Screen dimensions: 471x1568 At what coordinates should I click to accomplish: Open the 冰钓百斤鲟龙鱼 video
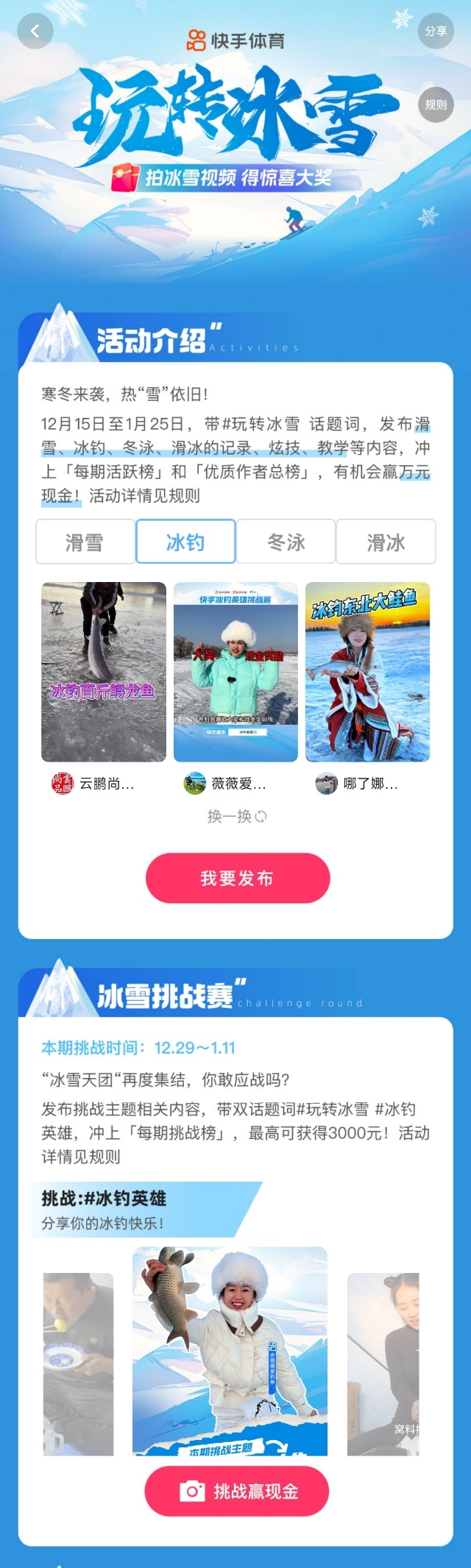click(104, 671)
